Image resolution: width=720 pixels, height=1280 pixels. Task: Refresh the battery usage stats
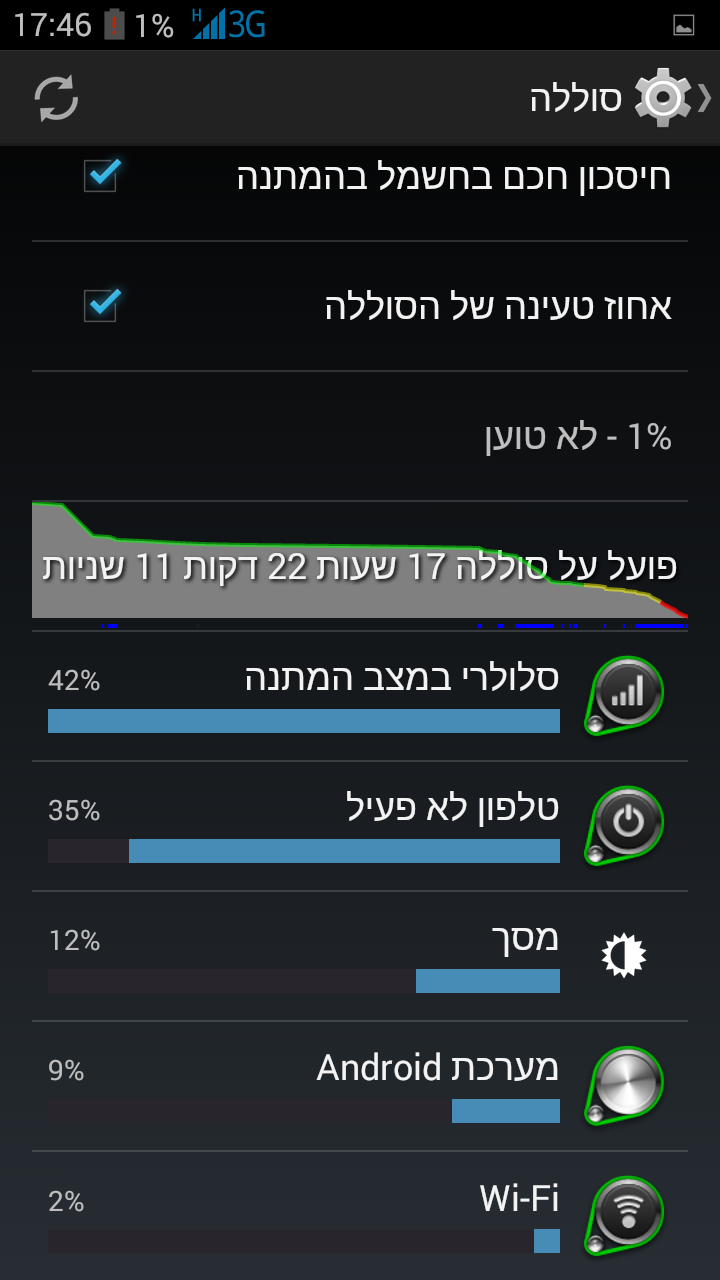[x=56, y=98]
